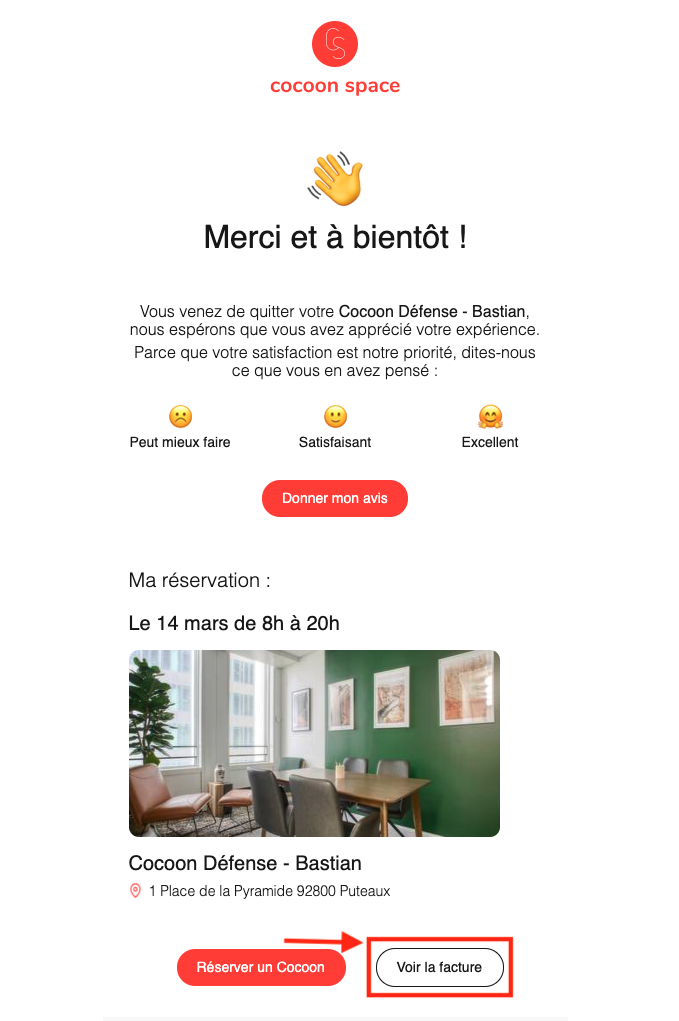Screen dimensions: 679x1021
Task: Rate the experience as Peut mieux faire
Action: 180,417
